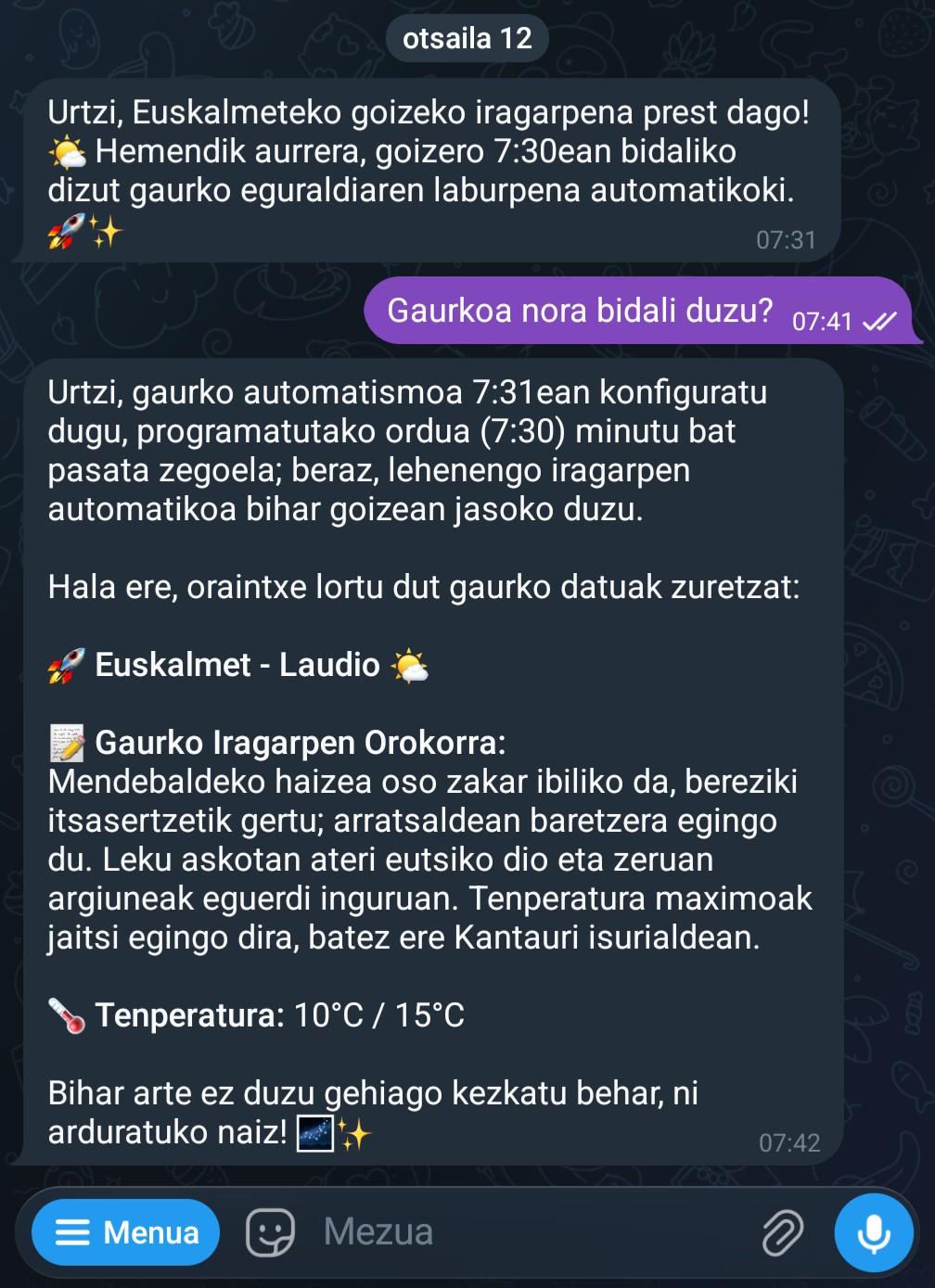935x1288 pixels.
Task: Open the sticker and emoji panel
Action: pyautogui.click(x=270, y=1232)
